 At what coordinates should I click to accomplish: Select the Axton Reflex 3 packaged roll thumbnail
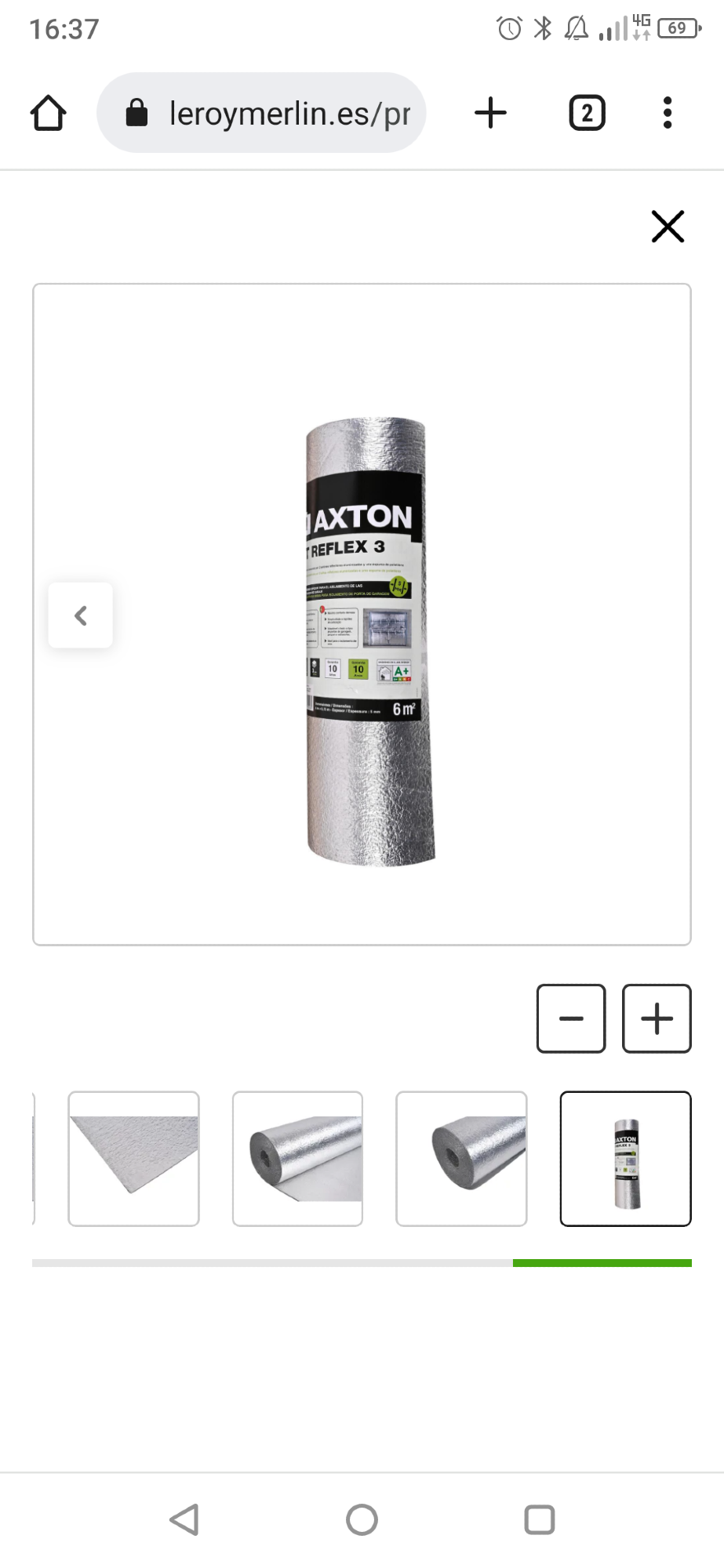click(x=625, y=1158)
